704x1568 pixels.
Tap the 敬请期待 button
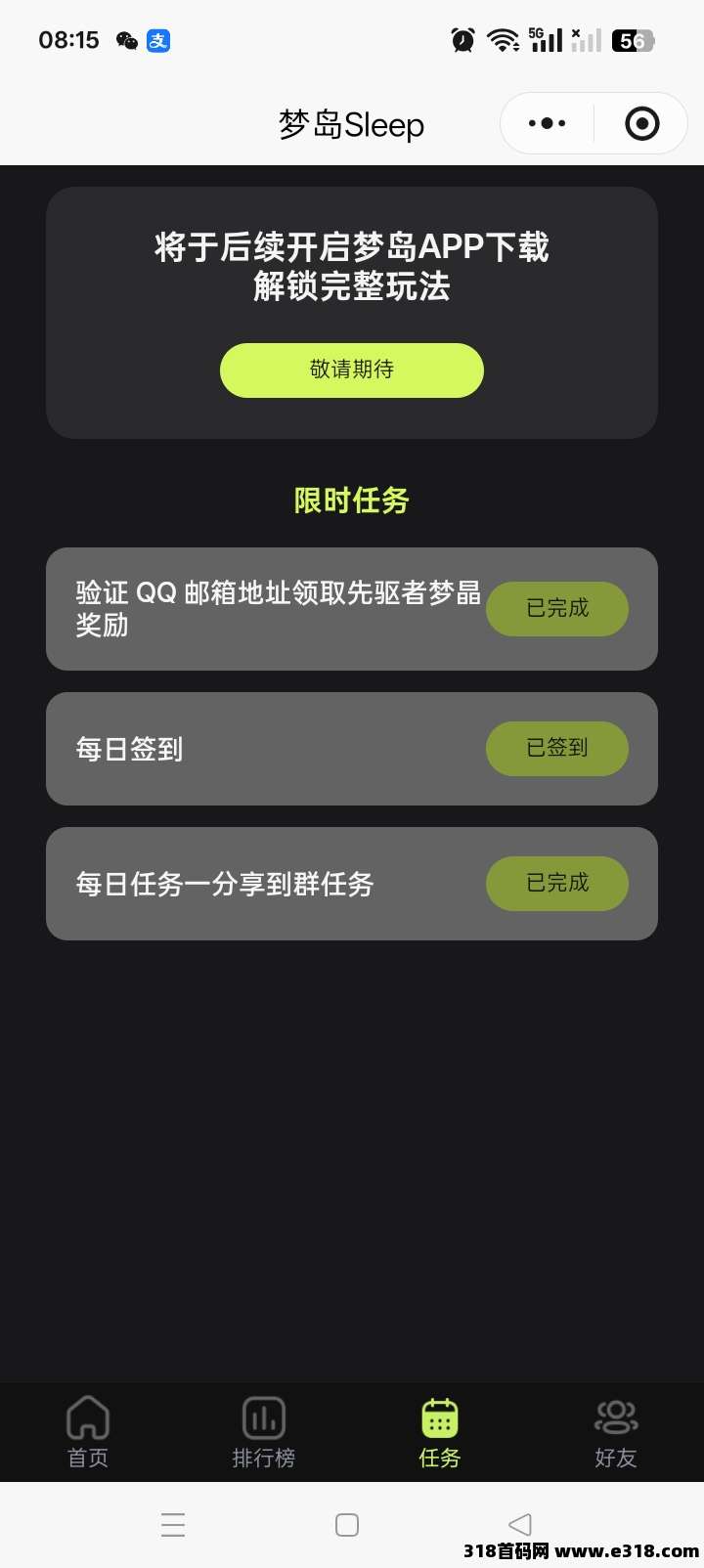tap(352, 370)
